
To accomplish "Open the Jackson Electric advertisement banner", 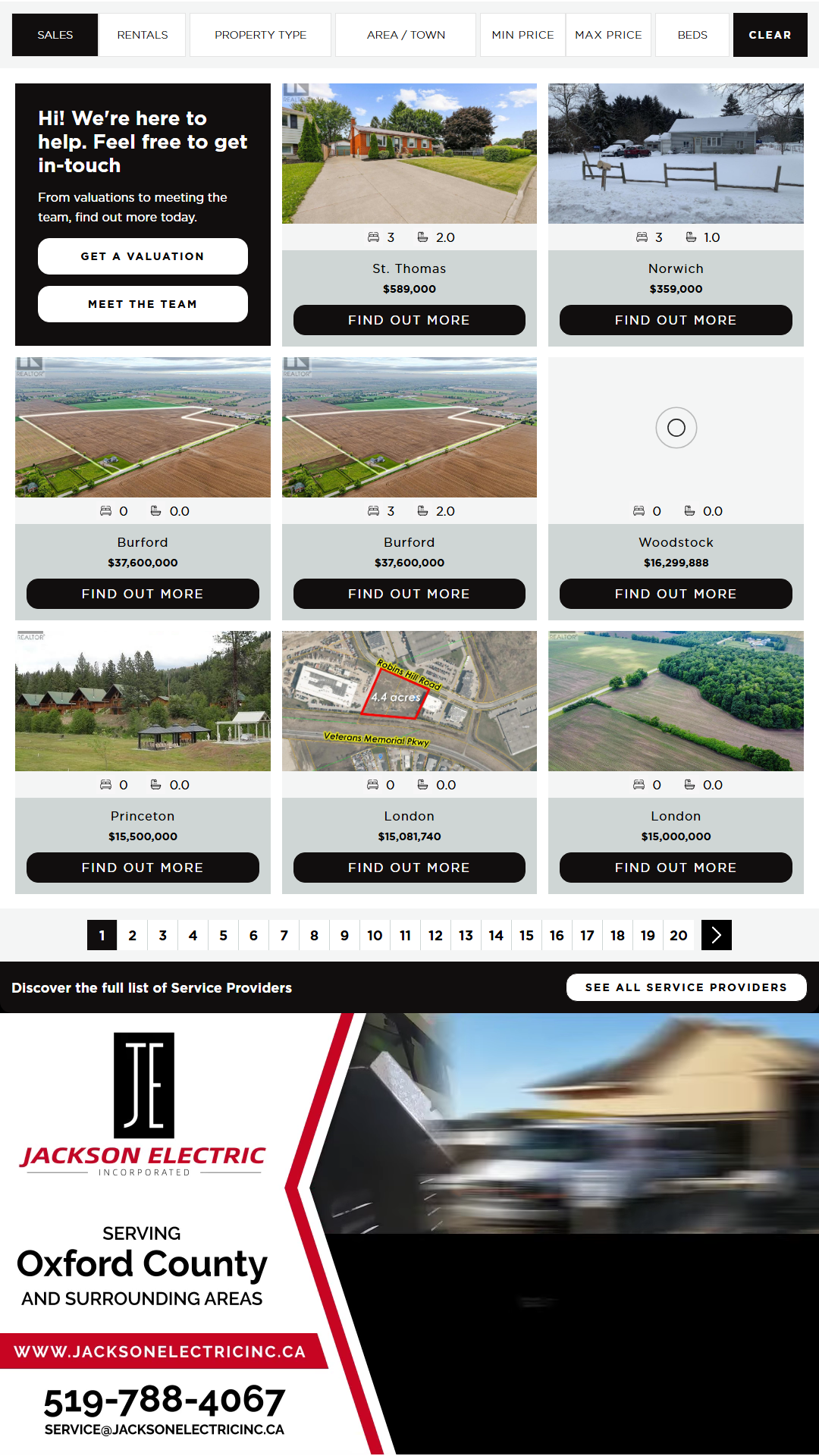I will pyautogui.click(x=409, y=1234).
